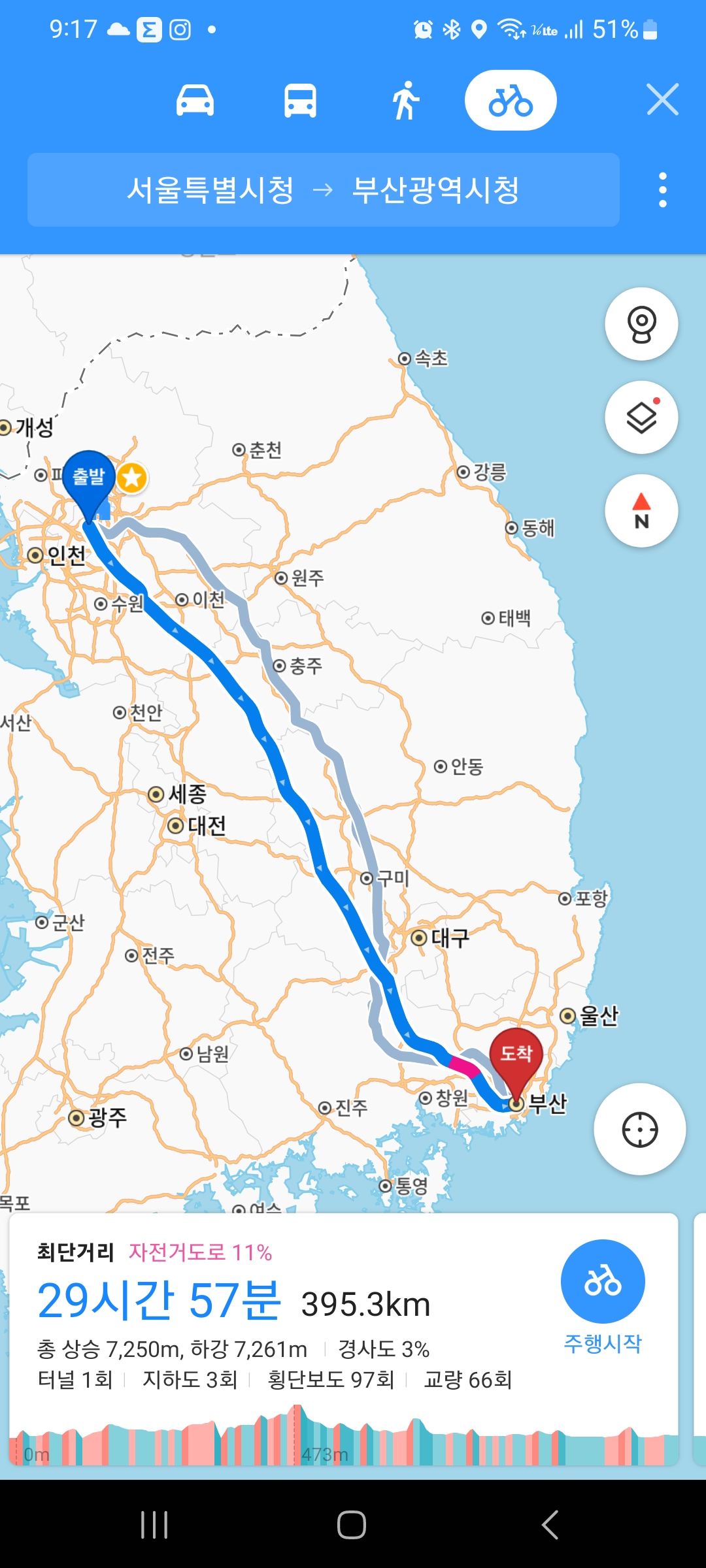Switch to car directions tab
706x1568 pixels.
[x=195, y=101]
